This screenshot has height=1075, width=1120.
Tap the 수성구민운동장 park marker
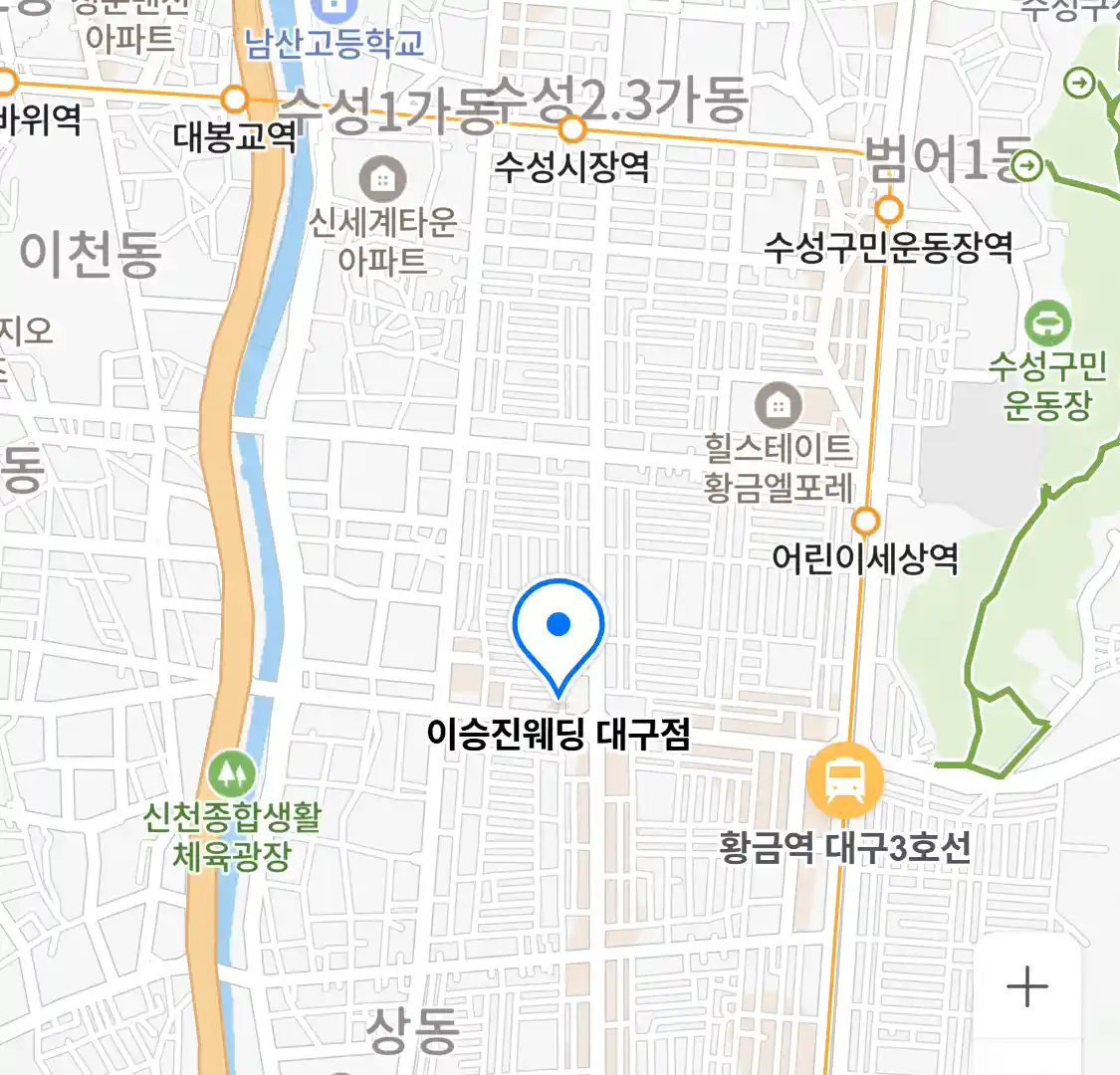[1047, 324]
